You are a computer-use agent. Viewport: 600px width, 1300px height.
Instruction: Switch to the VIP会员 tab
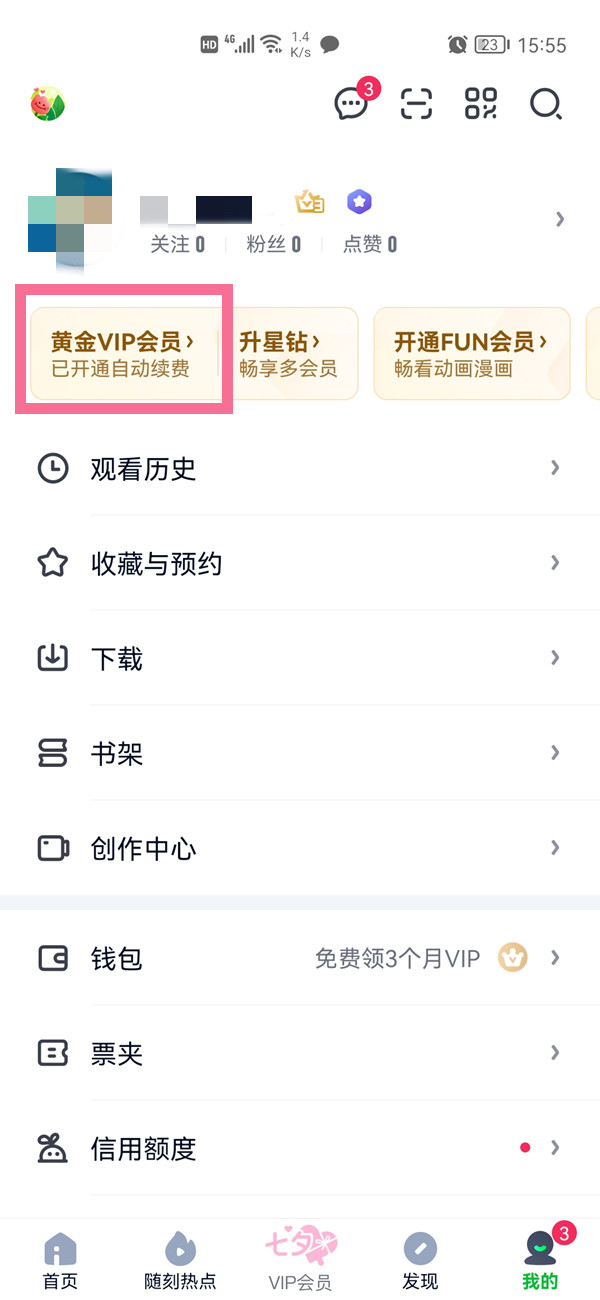click(300, 1259)
